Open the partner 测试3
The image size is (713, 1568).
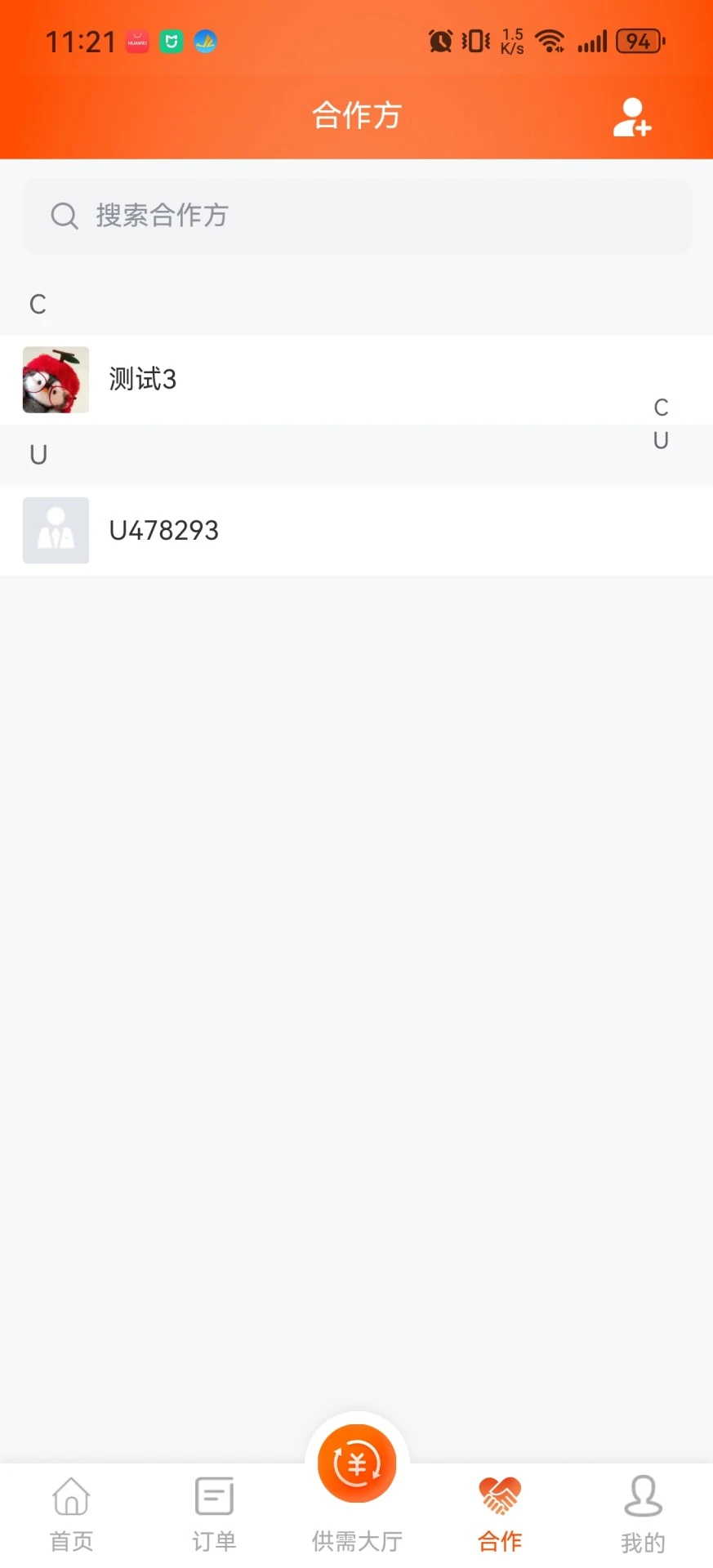point(356,380)
